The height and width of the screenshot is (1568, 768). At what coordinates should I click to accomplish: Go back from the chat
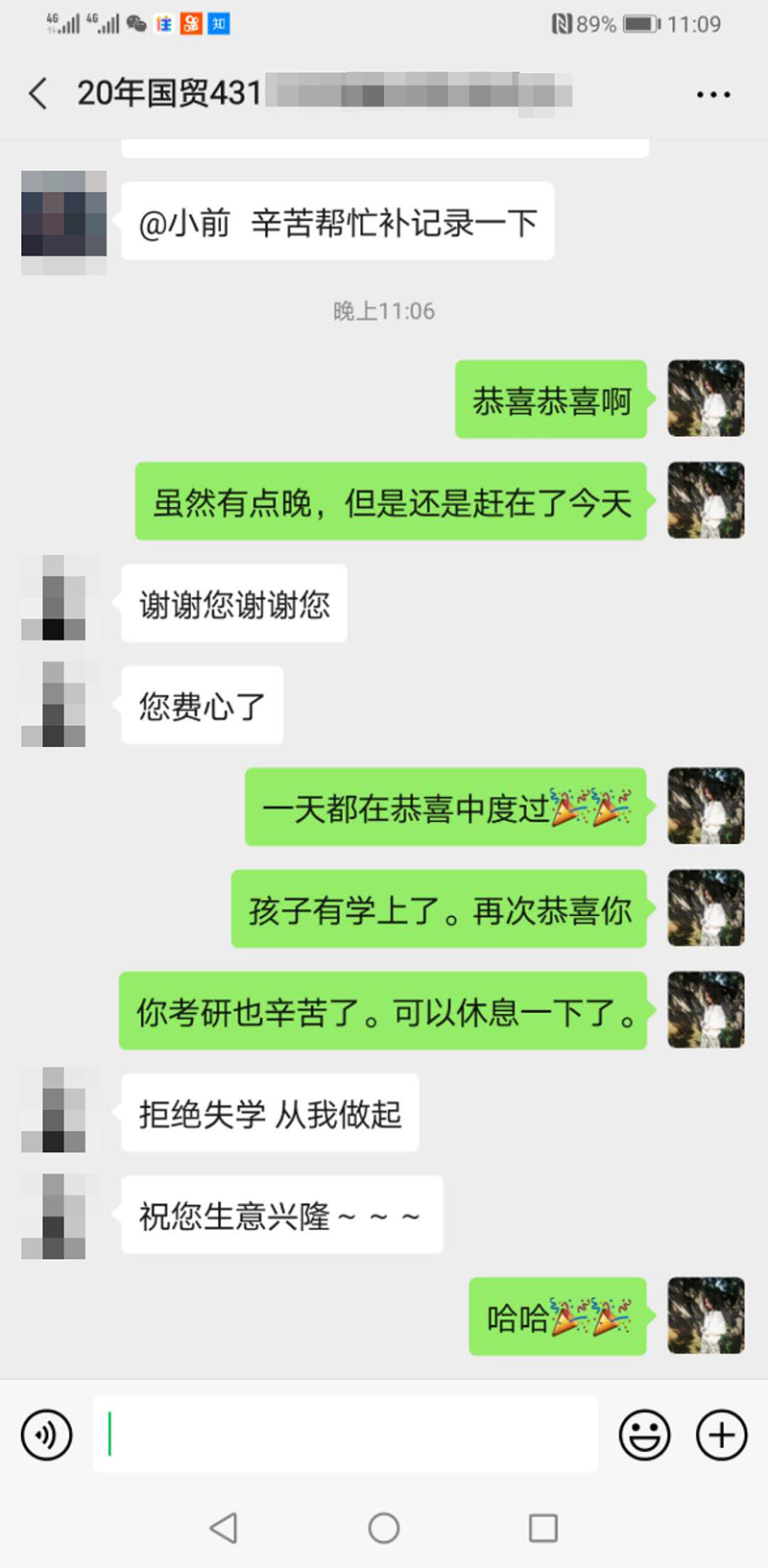click(38, 94)
